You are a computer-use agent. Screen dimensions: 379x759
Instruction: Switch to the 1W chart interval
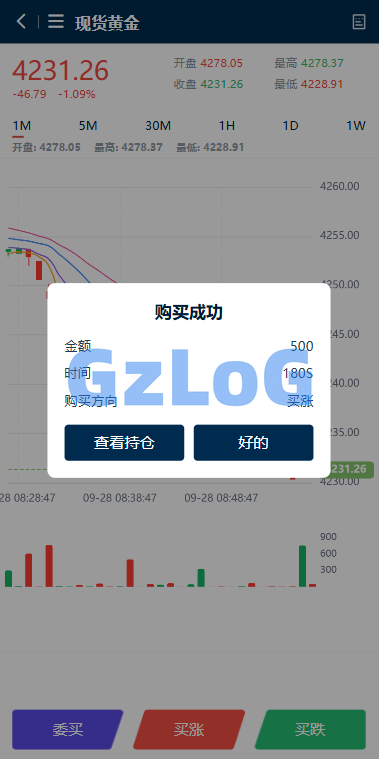tap(356, 126)
